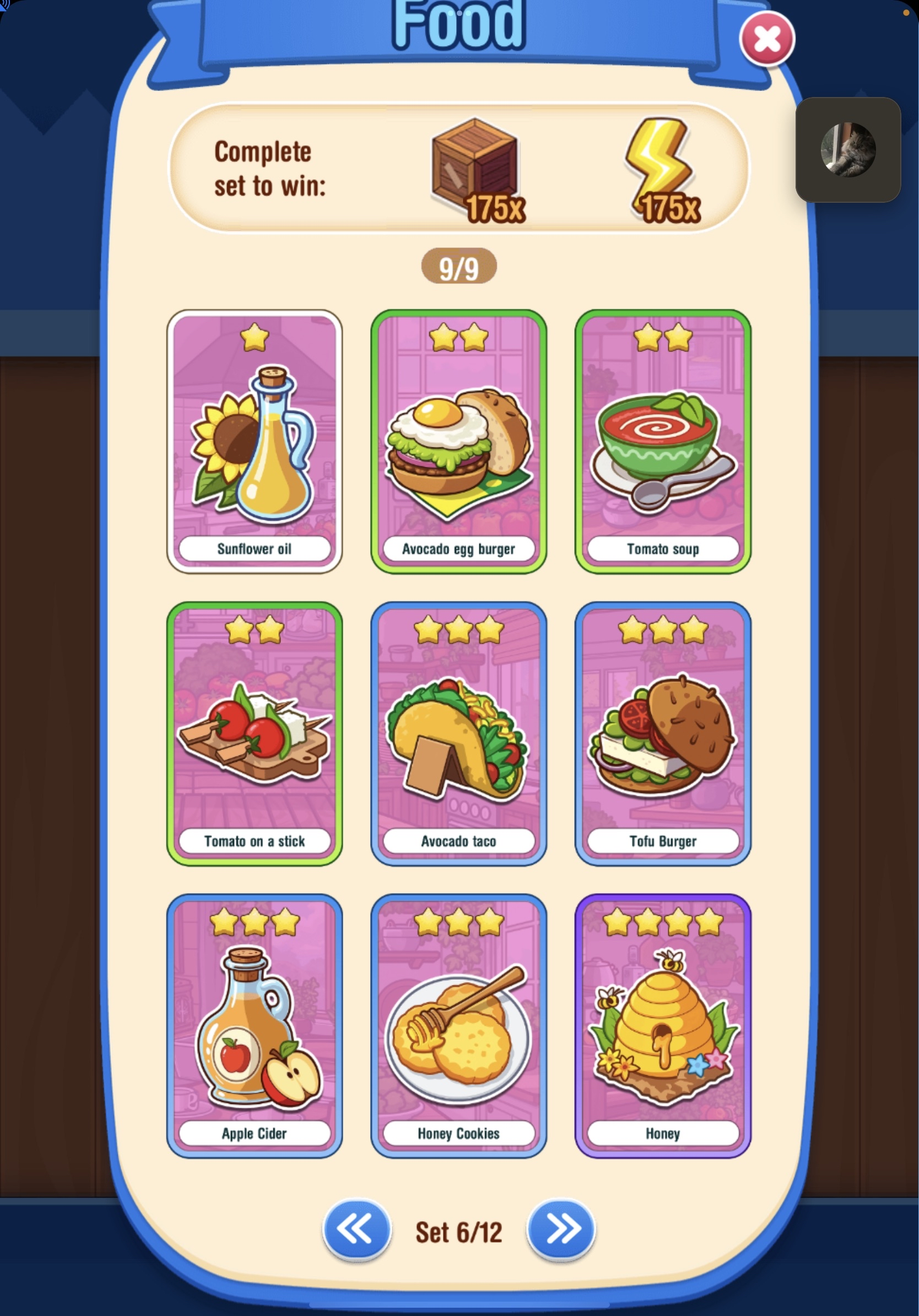Tap the Tofu Burger card
Screen dimensions: 919x1316
point(663,733)
